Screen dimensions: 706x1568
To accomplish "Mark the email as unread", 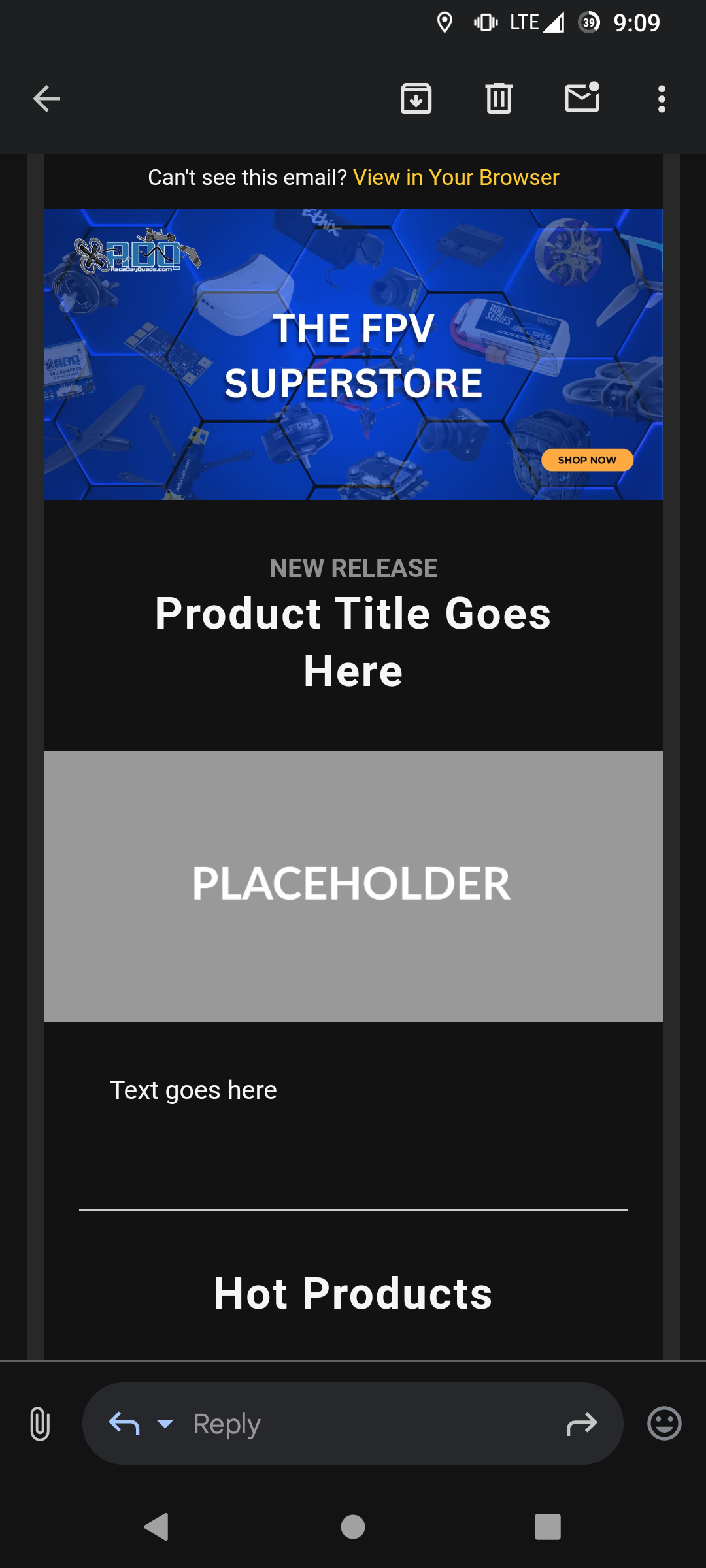I will pyautogui.click(x=582, y=97).
